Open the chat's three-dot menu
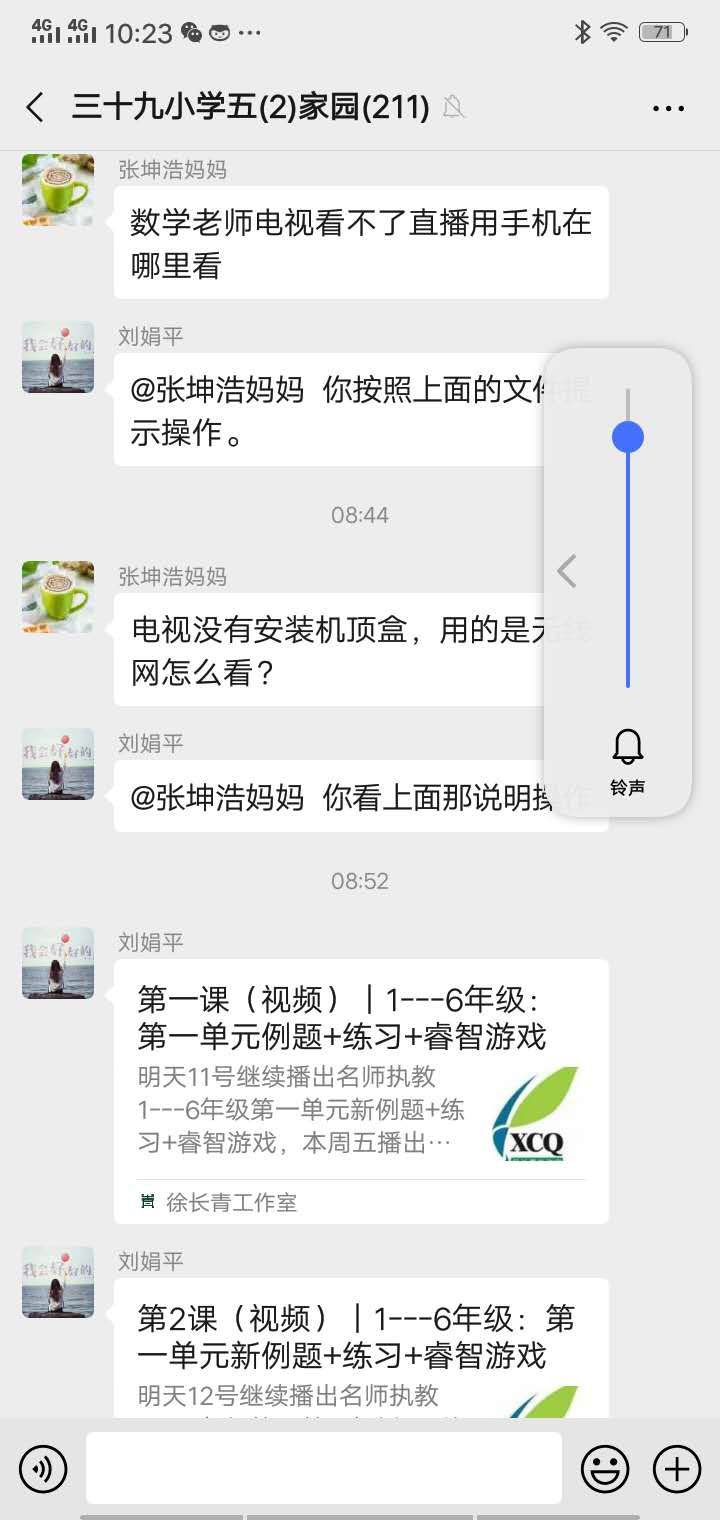This screenshot has width=720, height=1520. [668, 108]
